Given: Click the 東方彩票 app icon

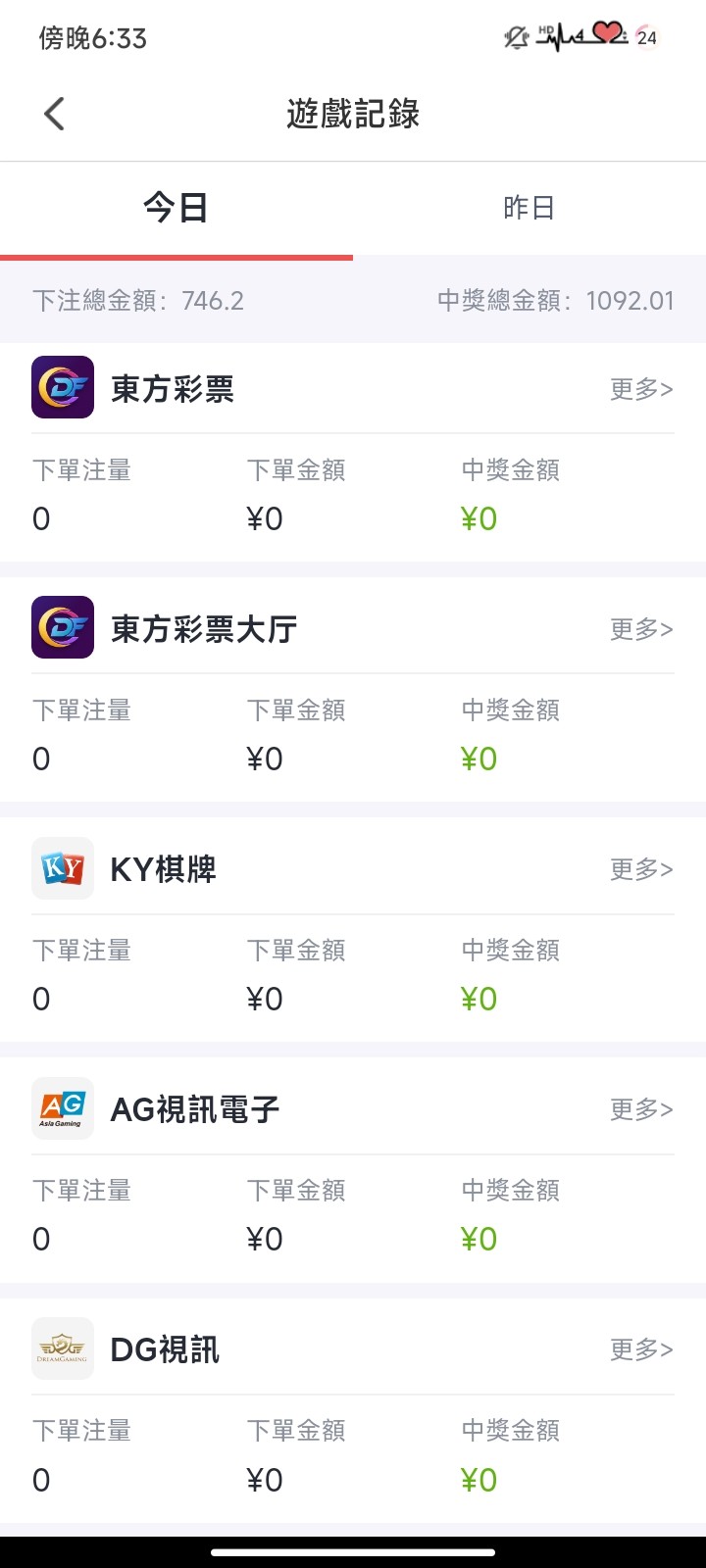Looking at the screenshot, I should point(62,387).
